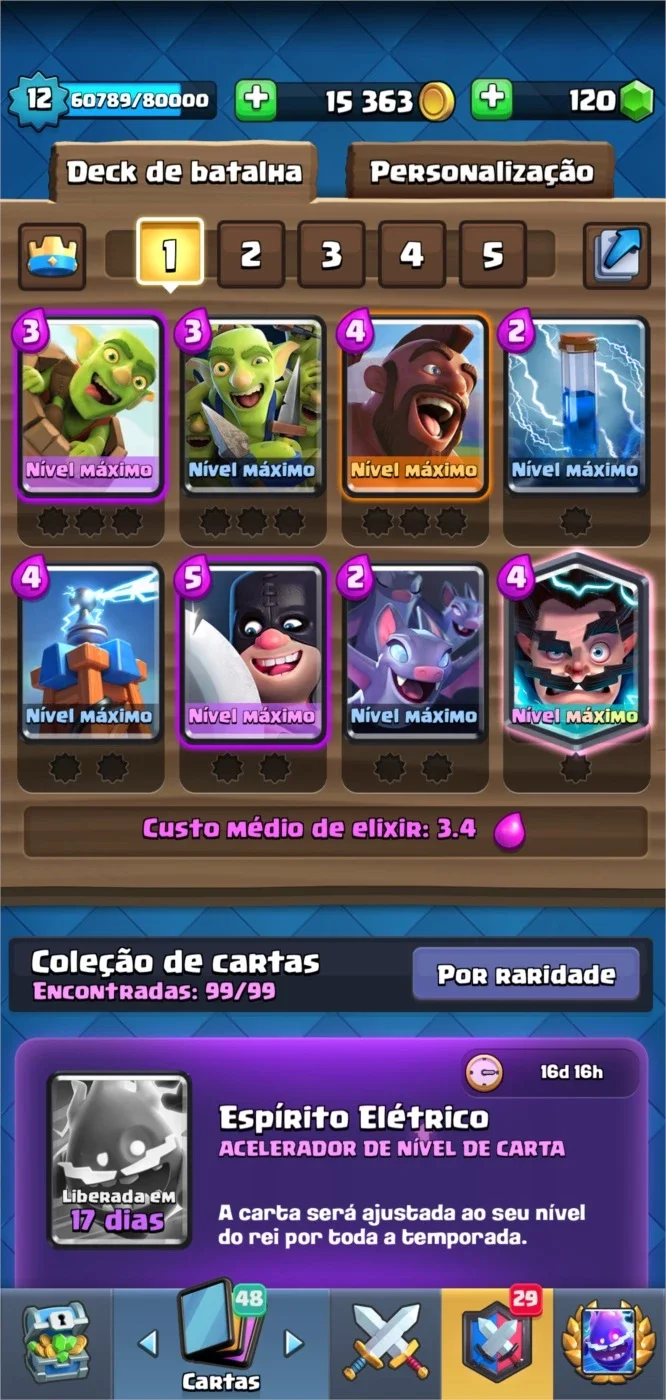Go to the battle crossed swords tab

pos(385,1343)
